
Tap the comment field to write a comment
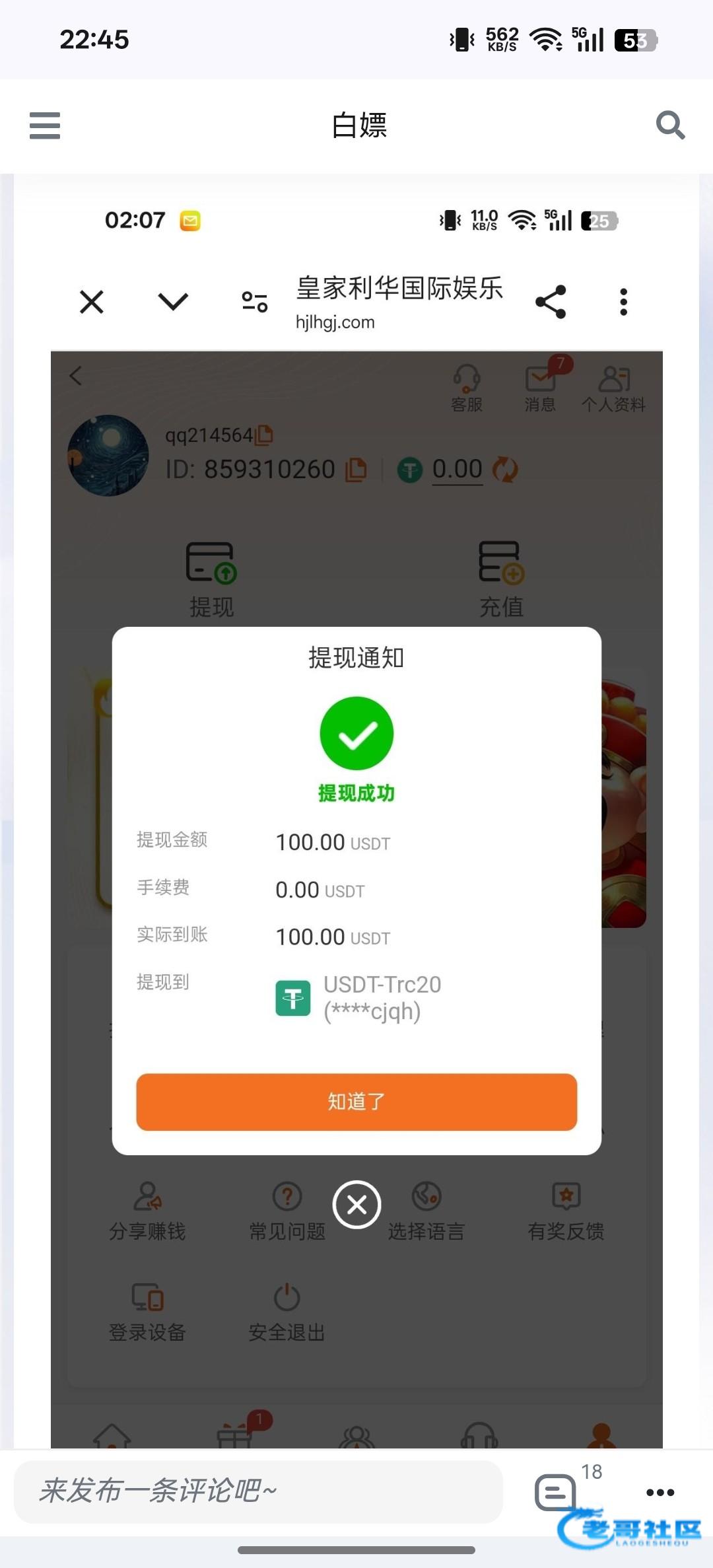tap(257, 1491)
